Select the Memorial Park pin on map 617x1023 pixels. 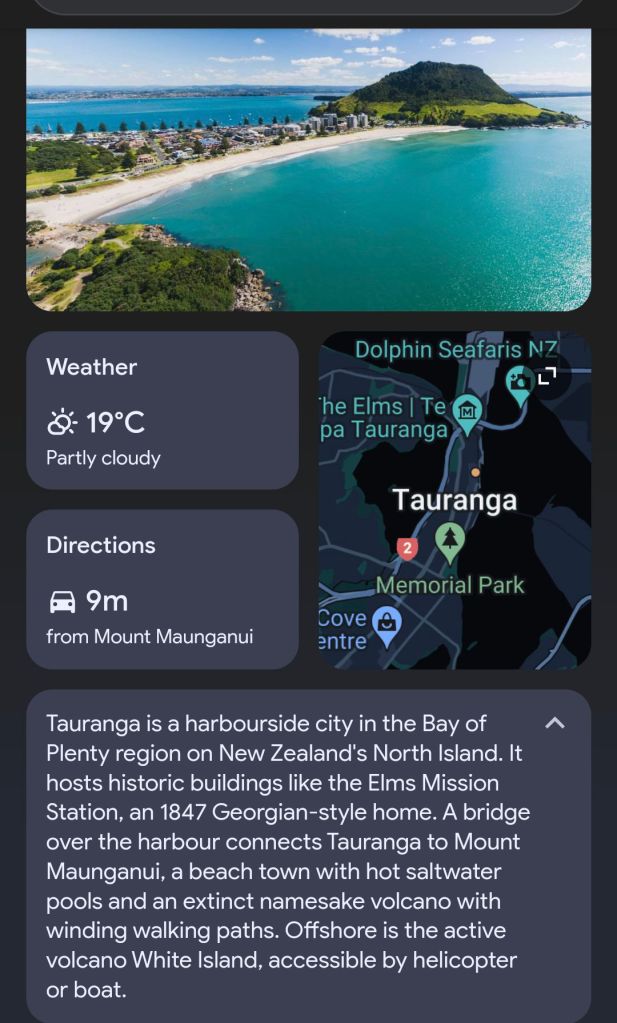click(x=450, y=542)
